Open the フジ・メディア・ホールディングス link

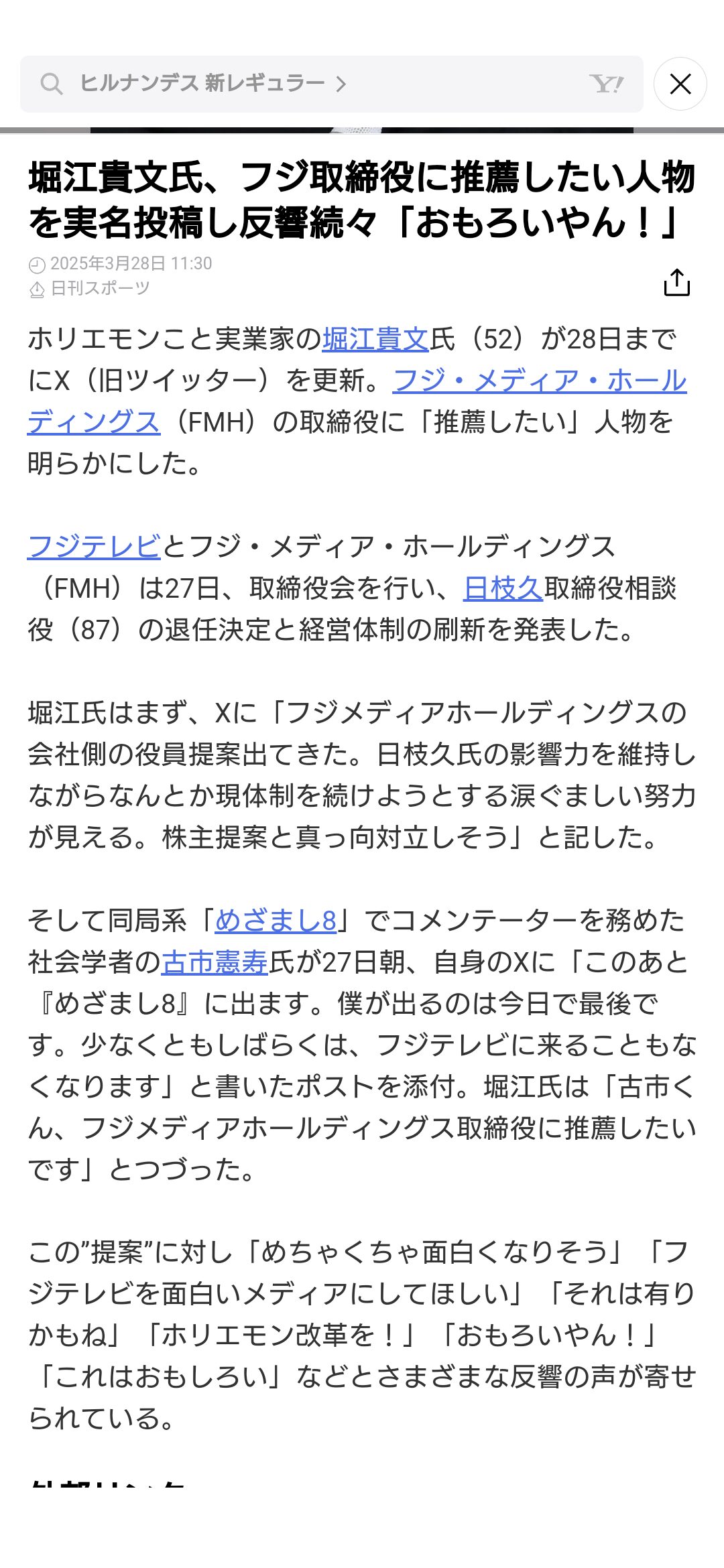pos(540,381)
